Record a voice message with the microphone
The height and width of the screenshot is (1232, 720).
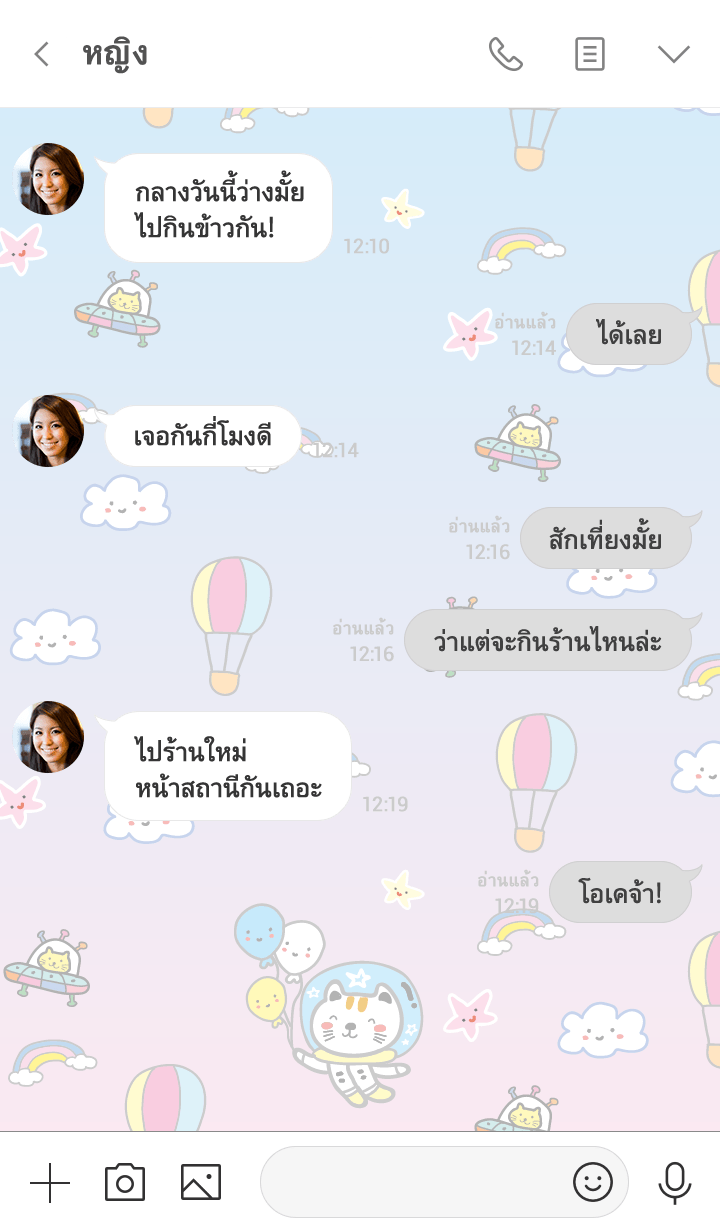click(675, 1183)
